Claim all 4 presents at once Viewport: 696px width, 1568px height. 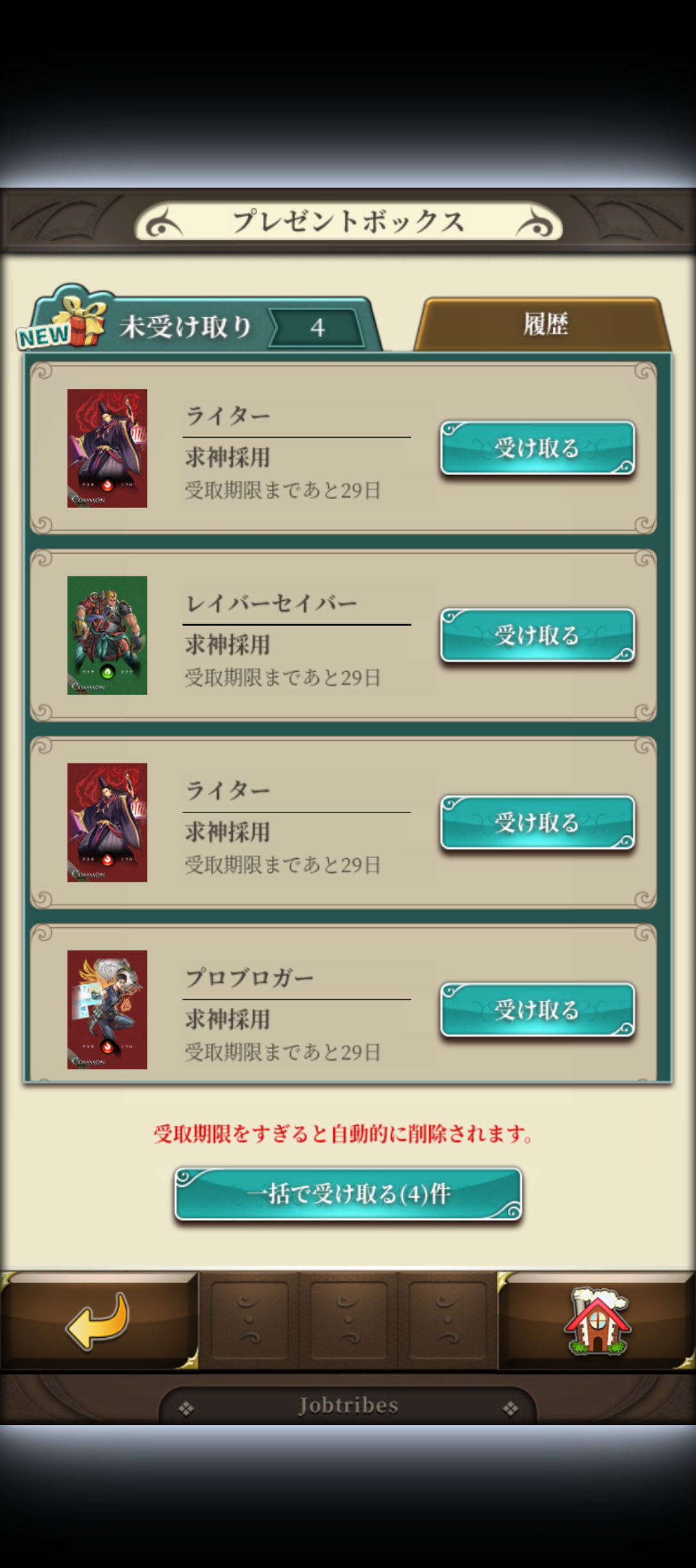(x=348, y=1194)
